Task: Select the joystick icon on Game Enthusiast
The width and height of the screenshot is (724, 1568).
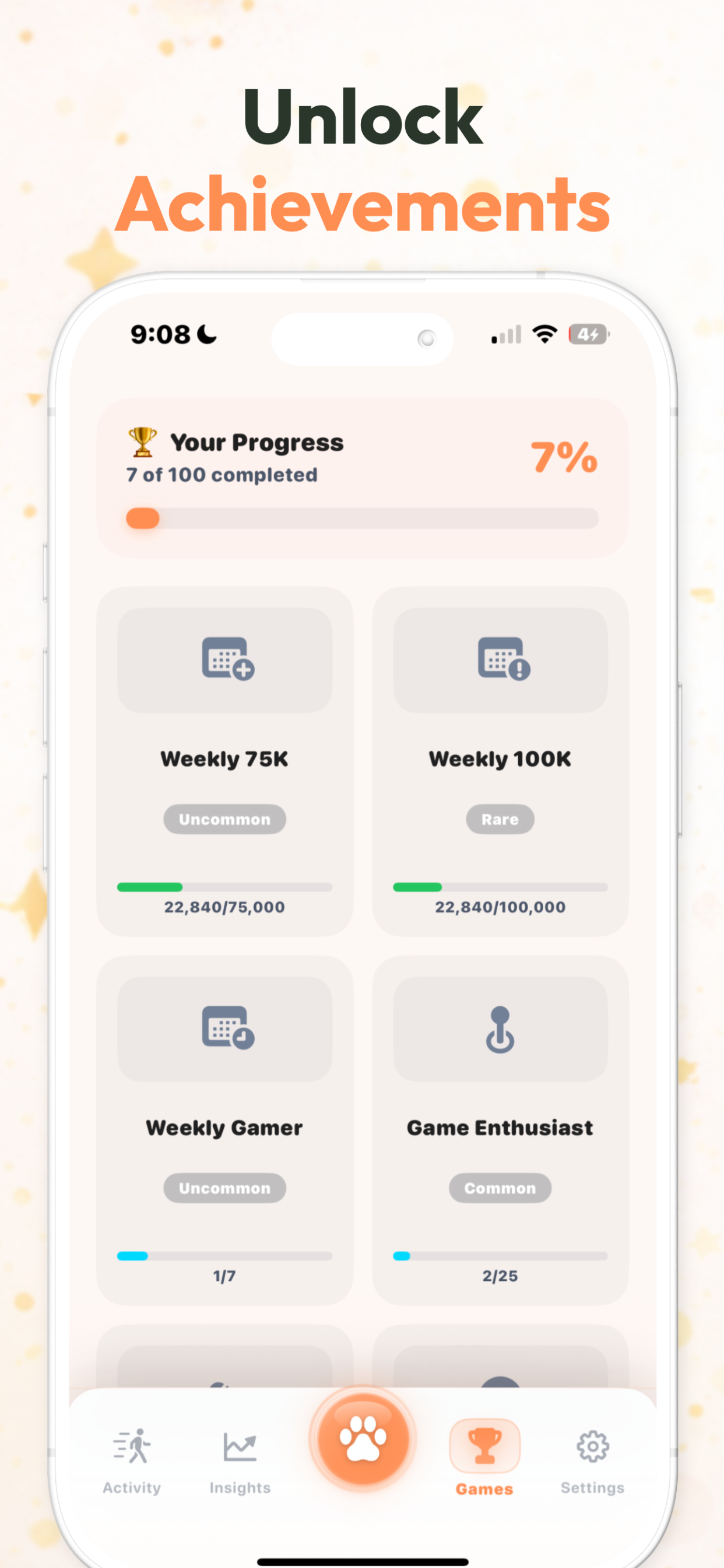Action: point(500,1030)
